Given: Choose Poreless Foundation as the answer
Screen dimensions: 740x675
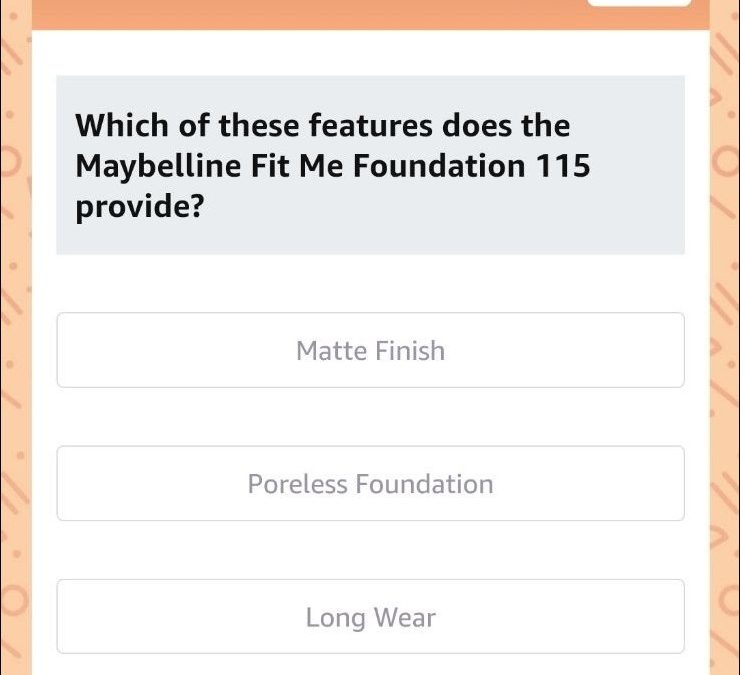Looking at the screenshot, I should (x=370, y=484).
